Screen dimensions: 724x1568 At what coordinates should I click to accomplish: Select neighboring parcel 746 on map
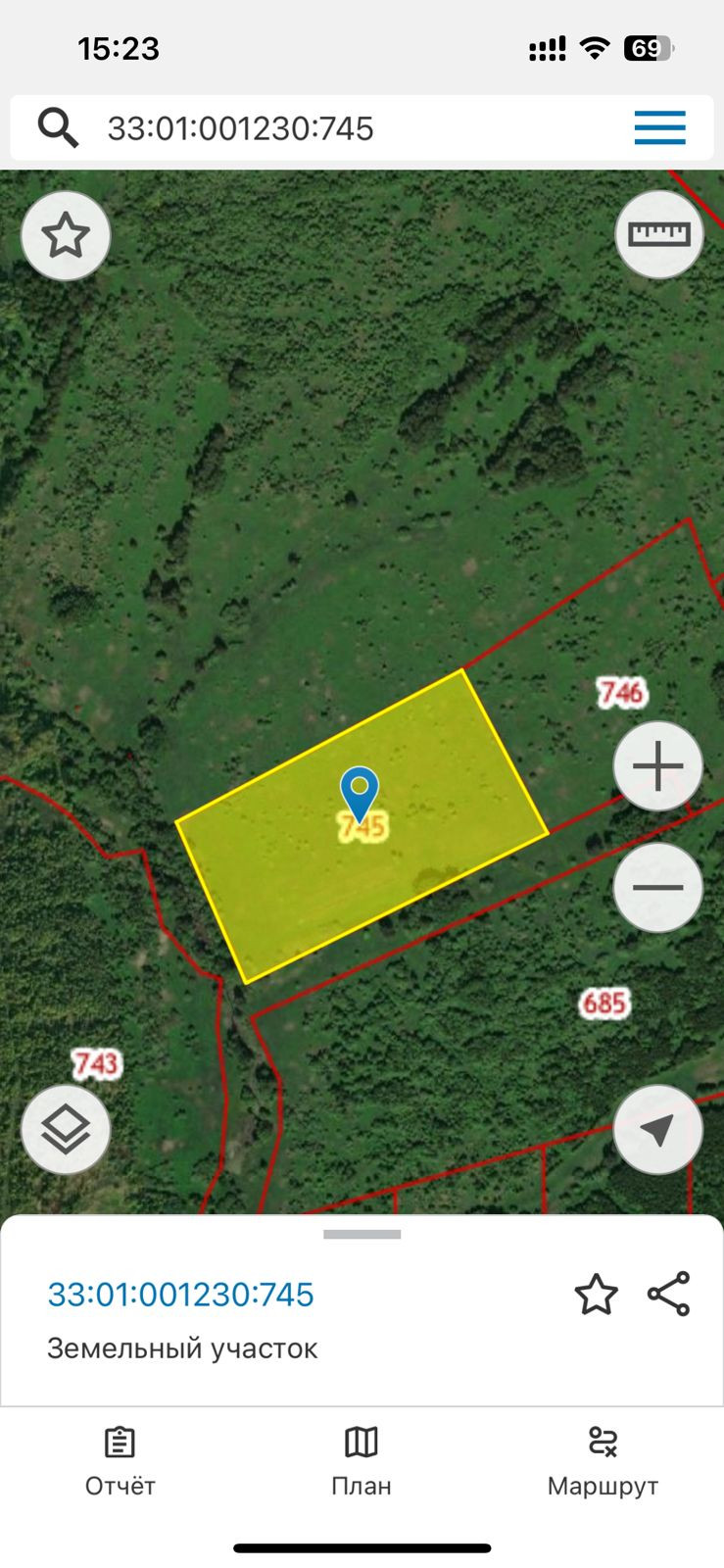pyautogui.click(x=621, y=693)
